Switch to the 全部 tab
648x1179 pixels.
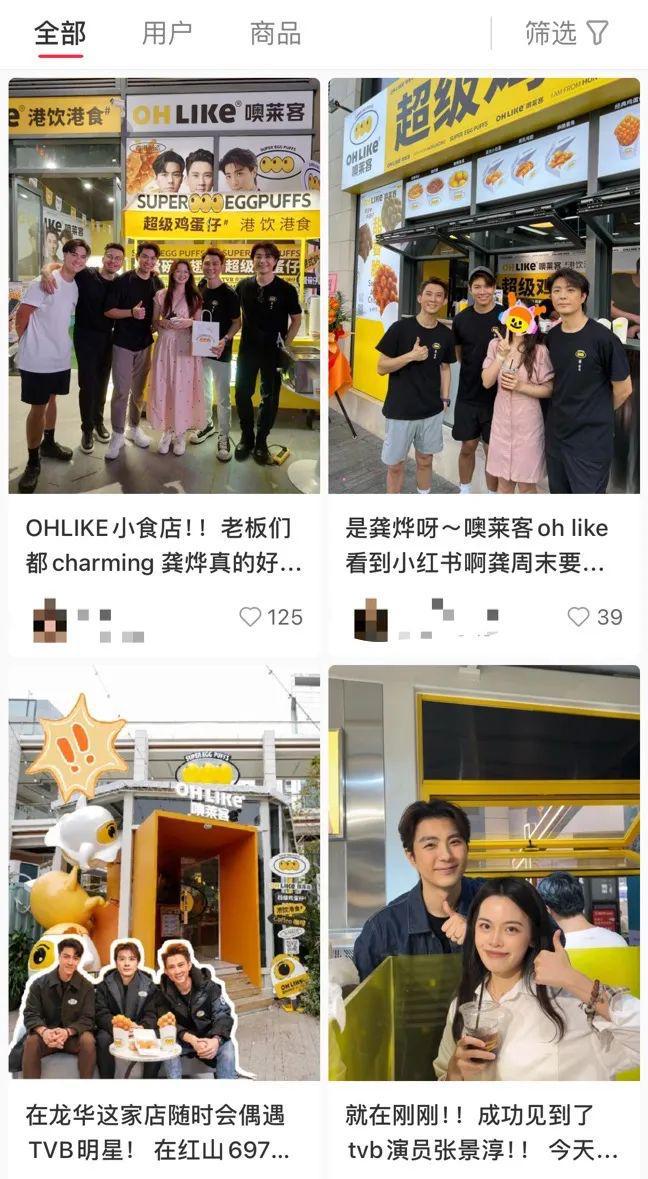click(x=60, y=33)
